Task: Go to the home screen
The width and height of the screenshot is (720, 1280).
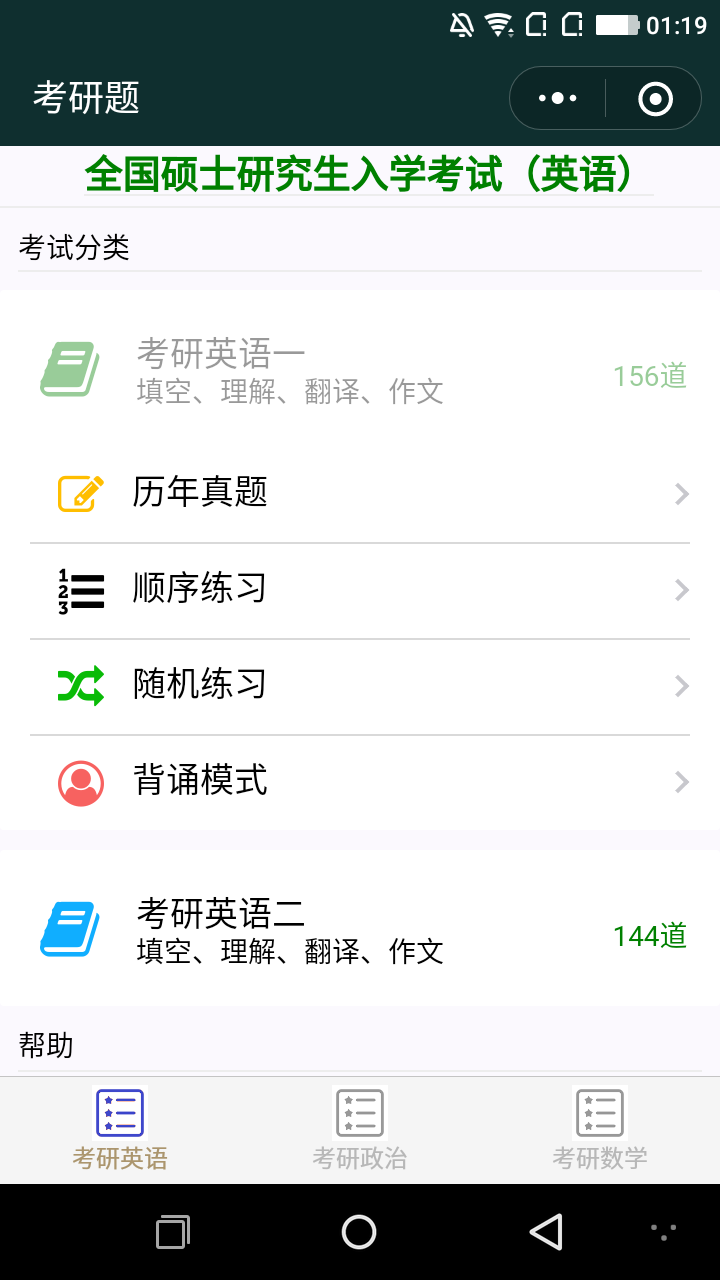Action: (359, 1232)
